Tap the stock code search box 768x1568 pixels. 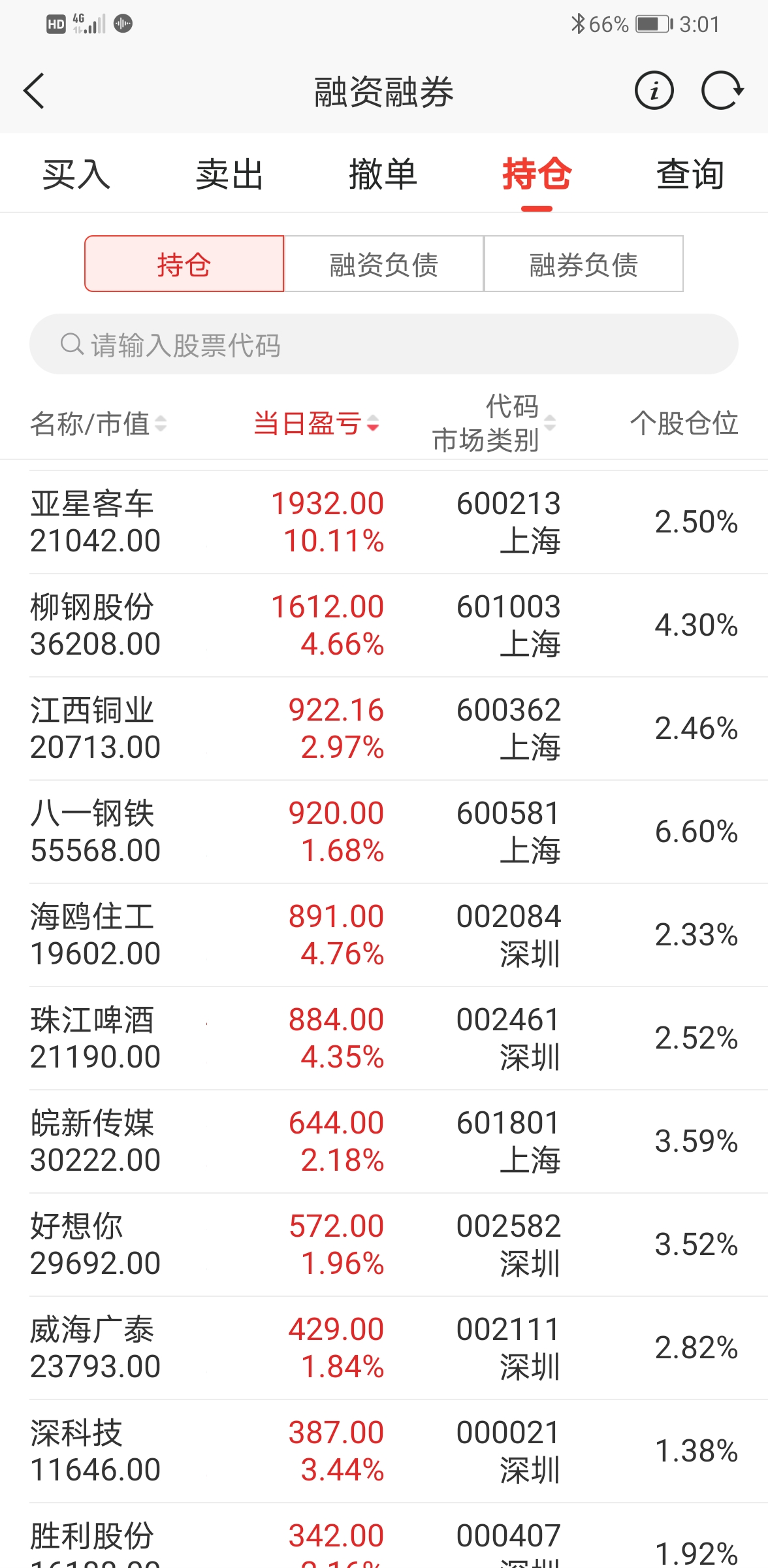[x=384, y=344]
